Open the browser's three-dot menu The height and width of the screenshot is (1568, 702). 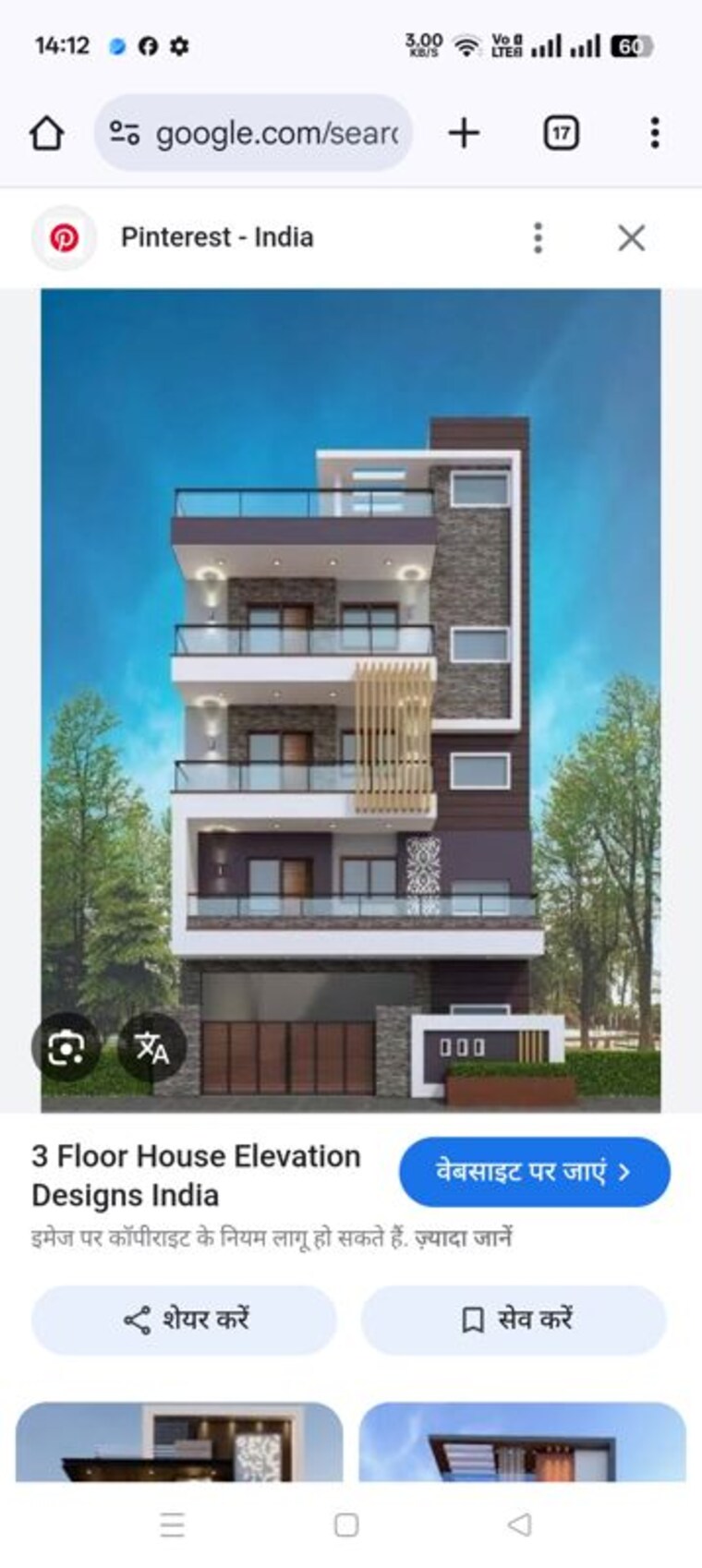[x=655, y=133]
